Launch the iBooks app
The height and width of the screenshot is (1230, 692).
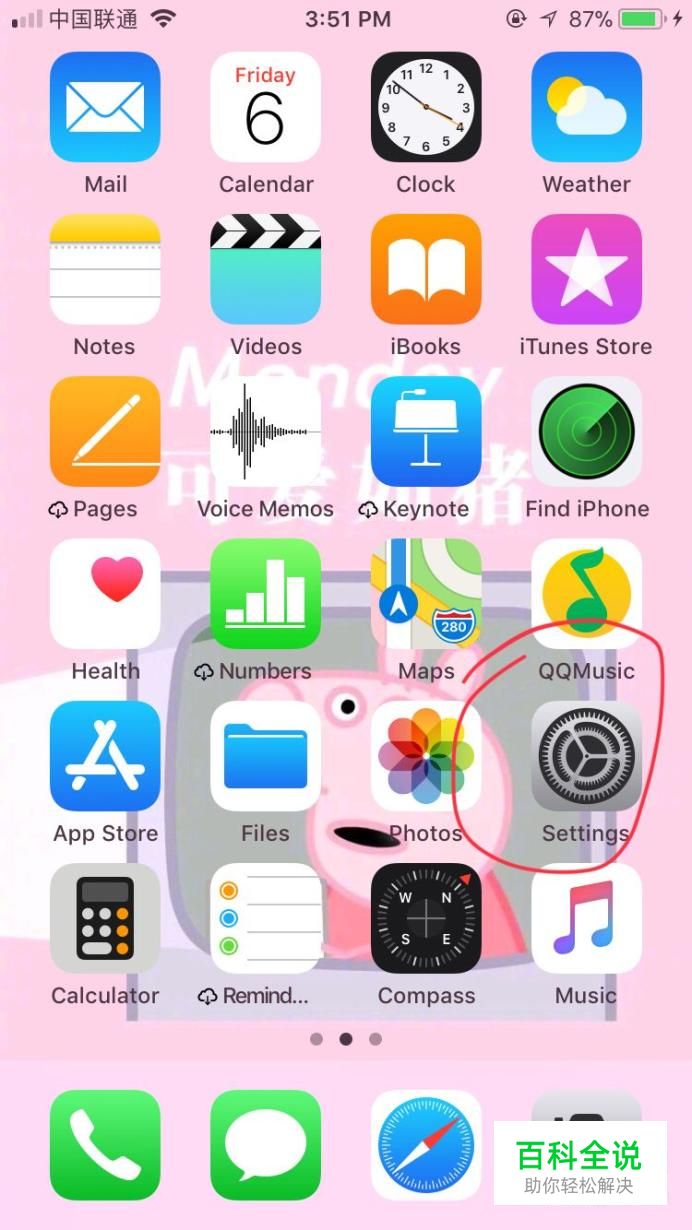426,269
